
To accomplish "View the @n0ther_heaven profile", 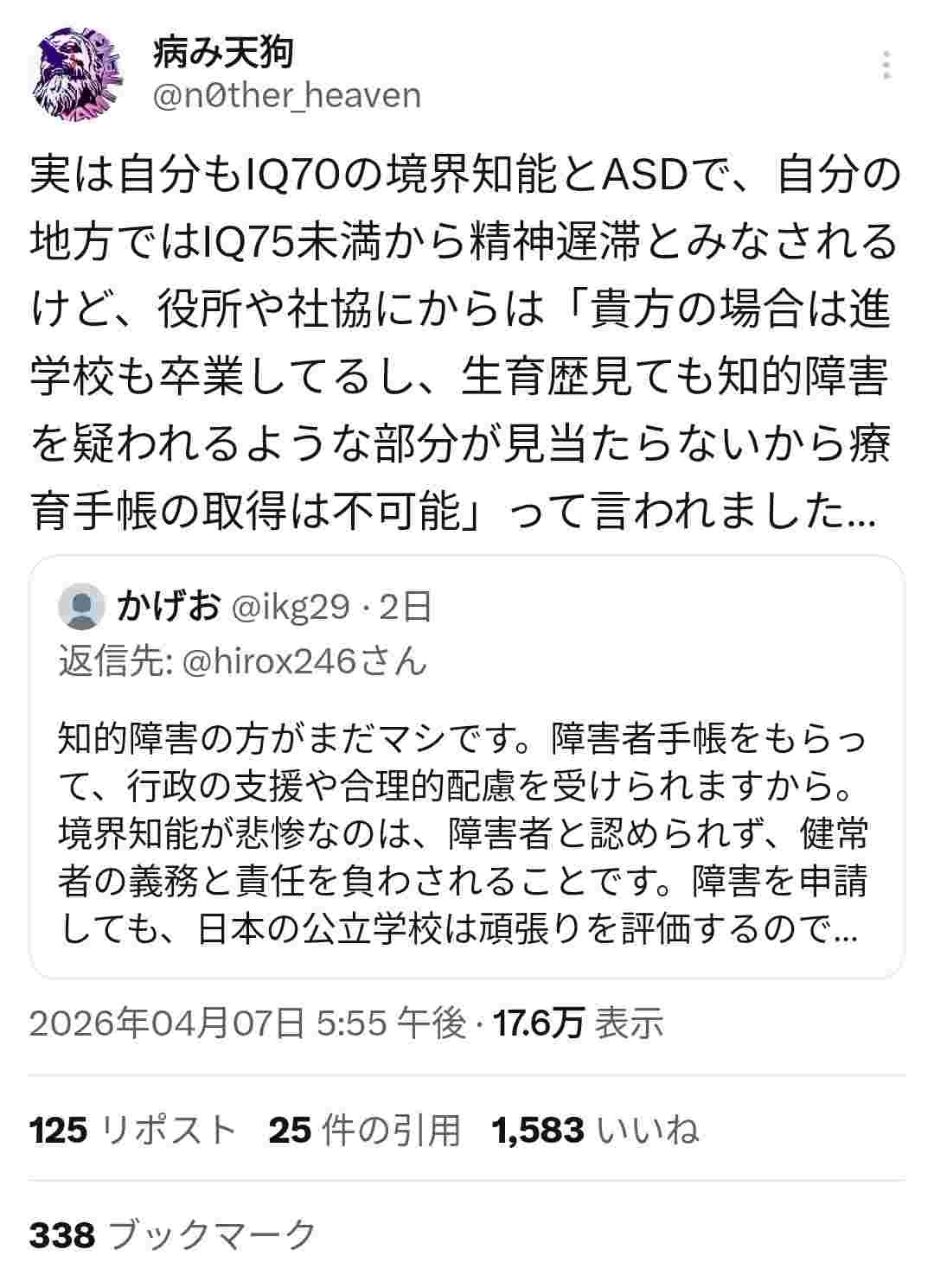I will tap(286, 95).
